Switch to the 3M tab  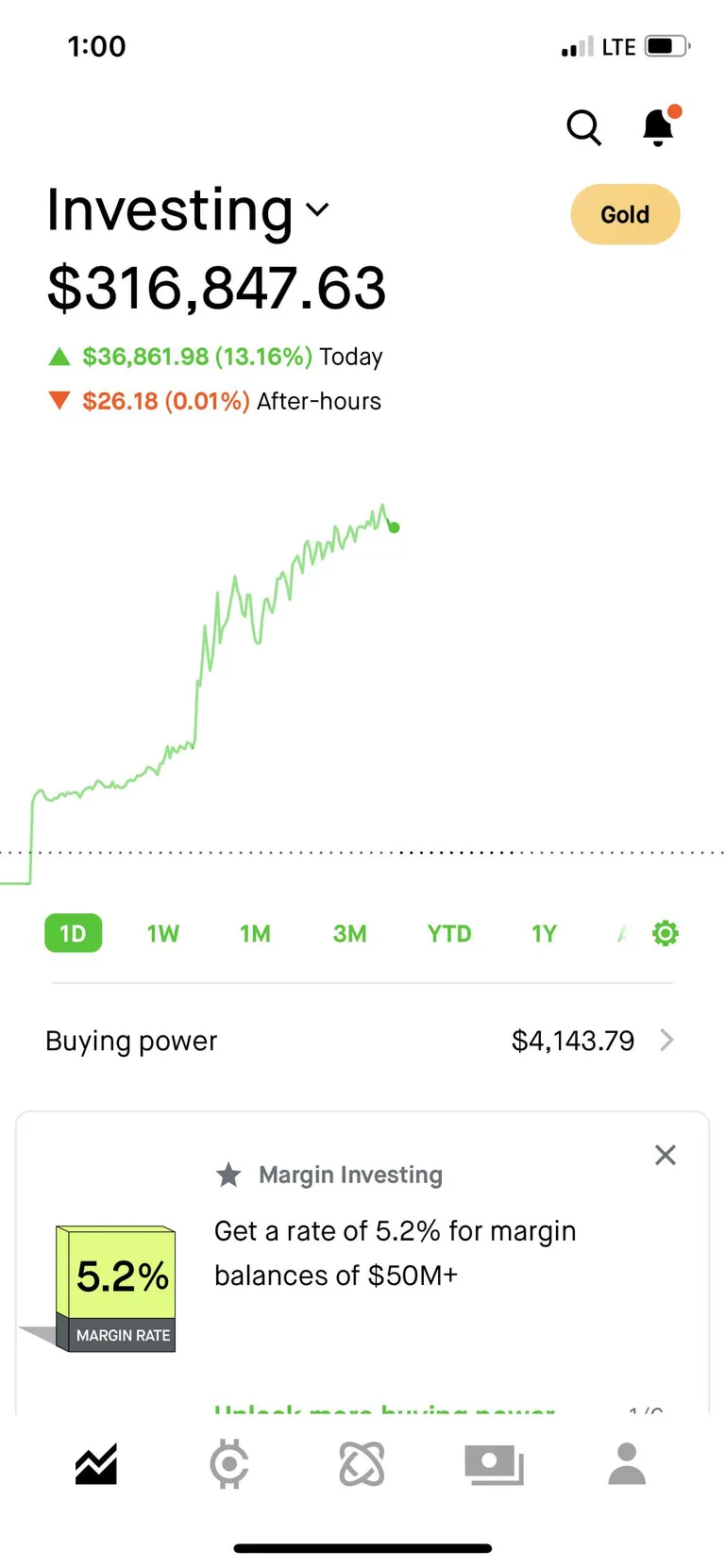point(349,933)
